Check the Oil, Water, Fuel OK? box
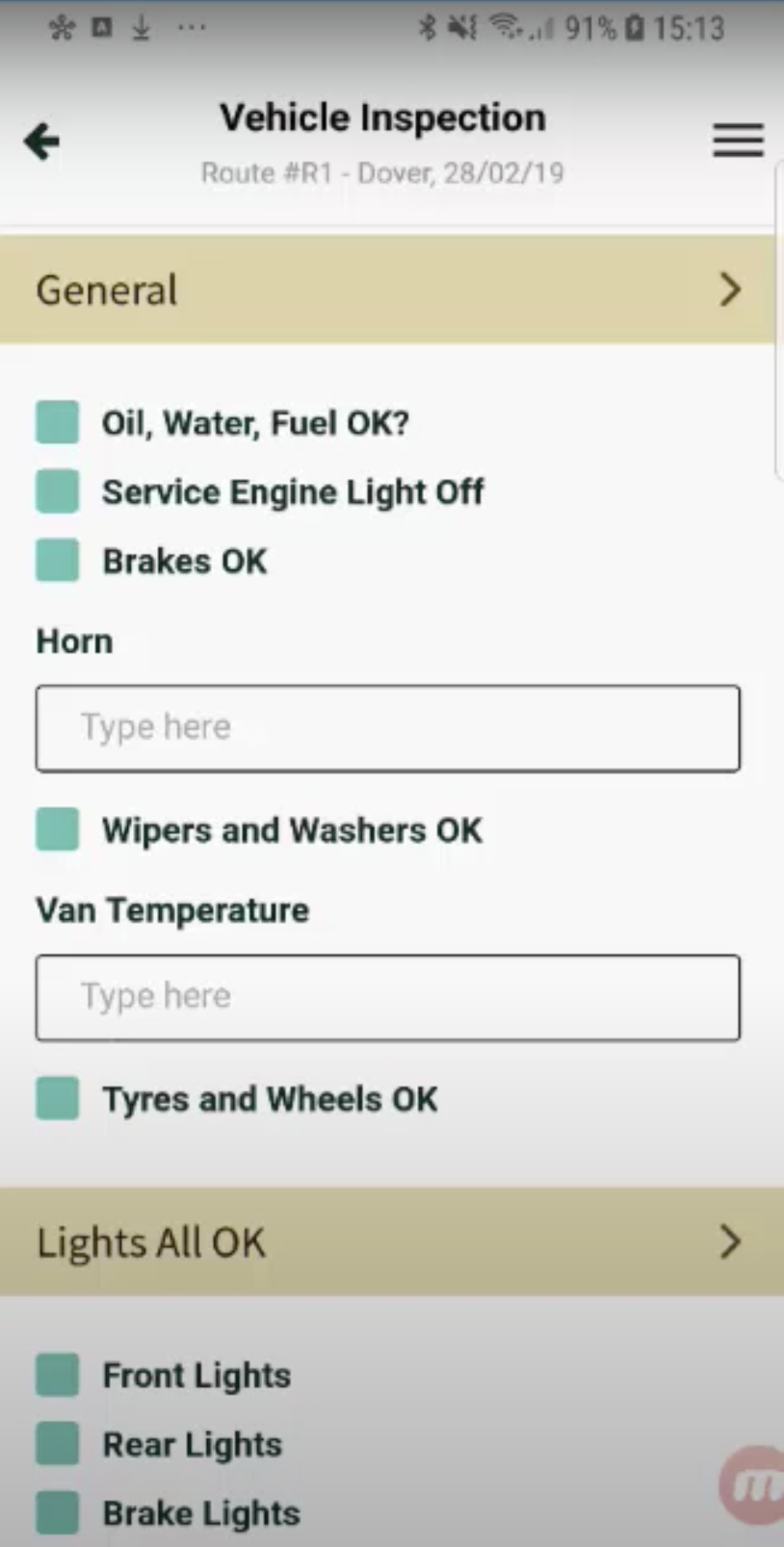Viewport: 784px width, 1547px height. [57, 423]
